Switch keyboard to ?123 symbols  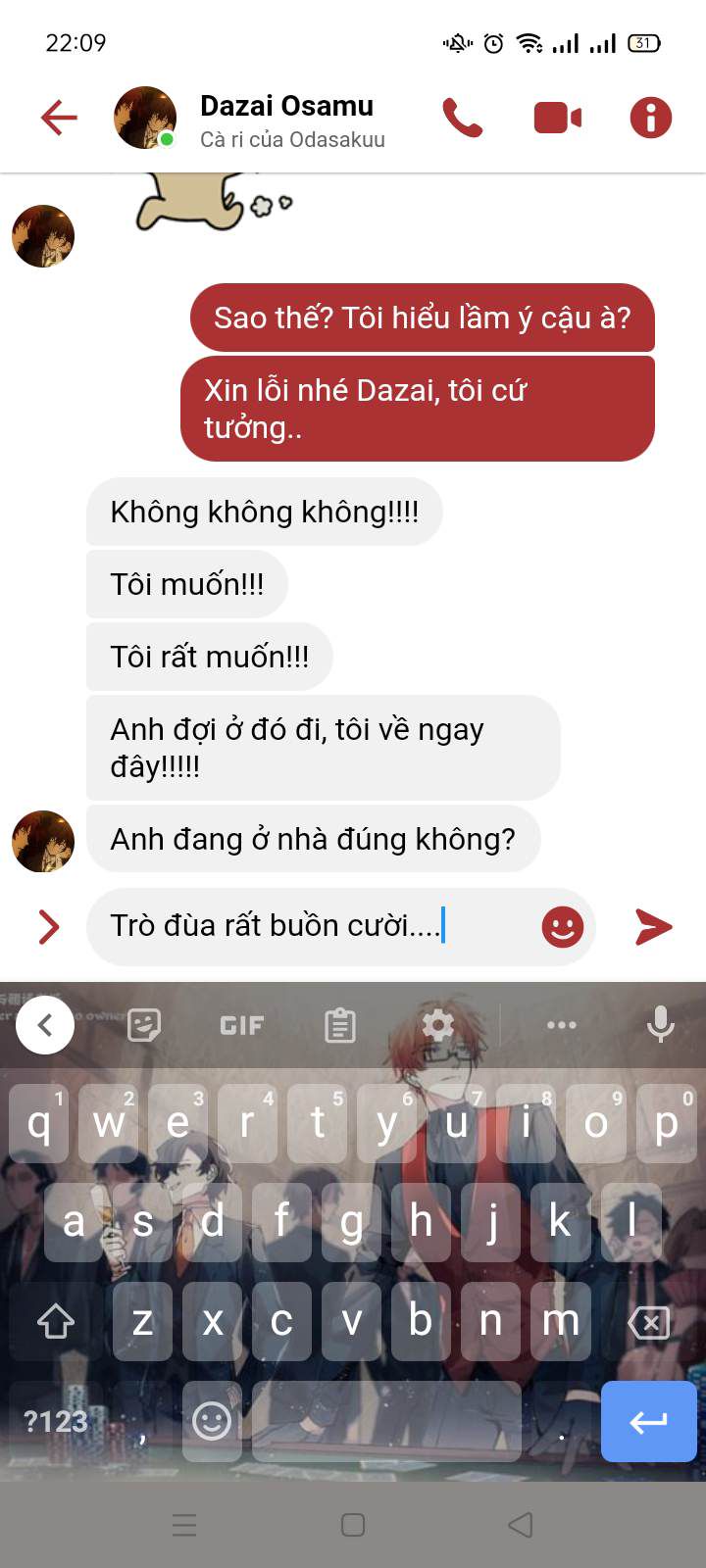coord(56,1421)
